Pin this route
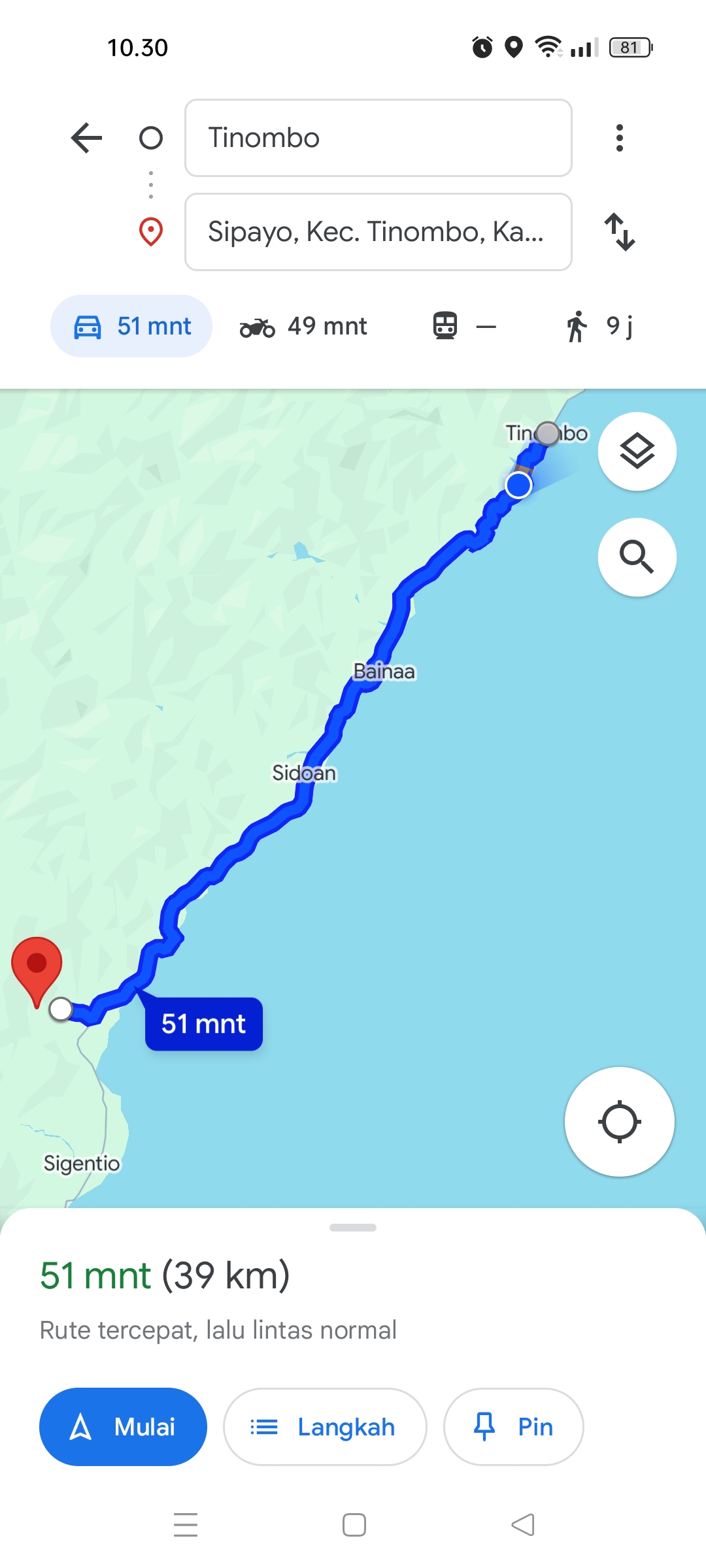706x1568 pixels. click(513, 1427)
